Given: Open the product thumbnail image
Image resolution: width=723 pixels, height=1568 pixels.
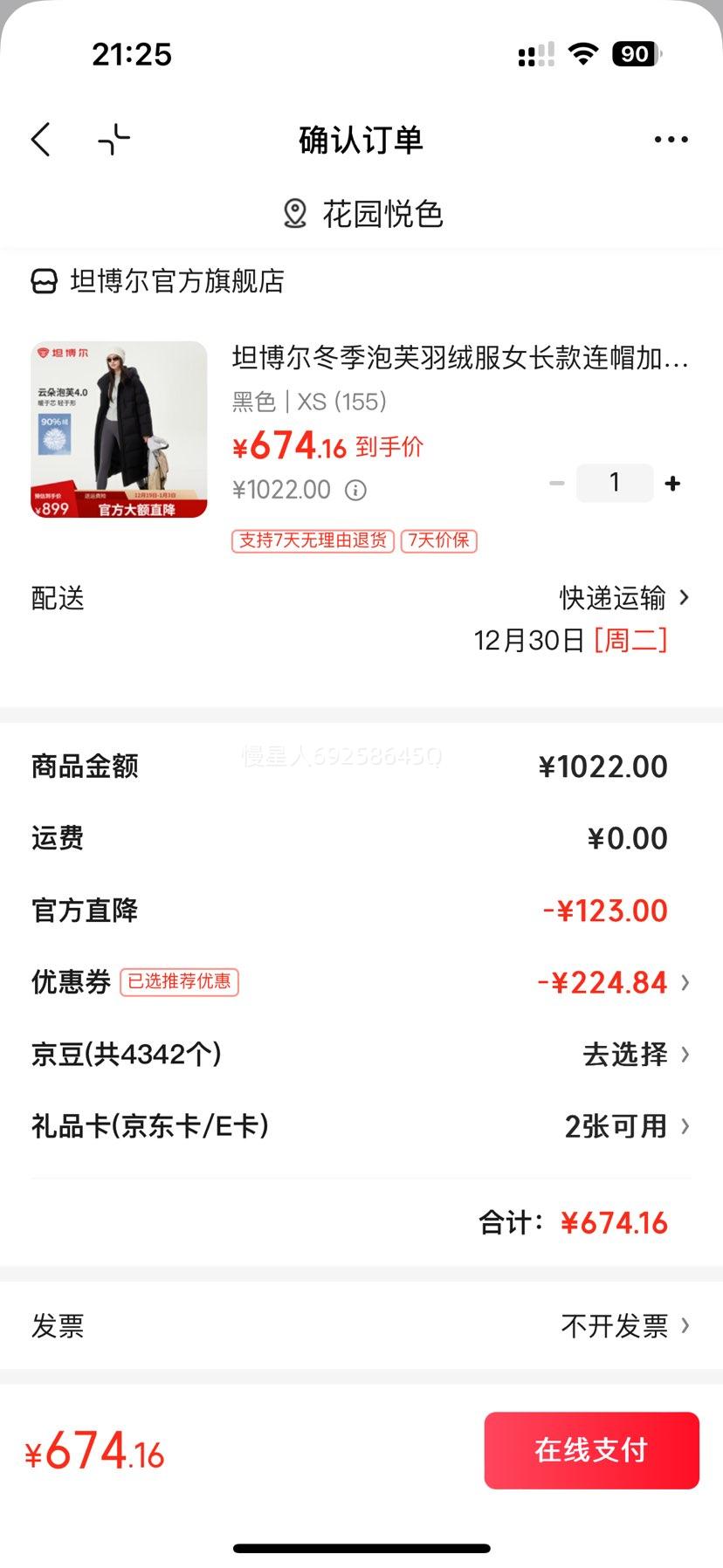Looking at the screenshot, I should (x=119, y=429).
